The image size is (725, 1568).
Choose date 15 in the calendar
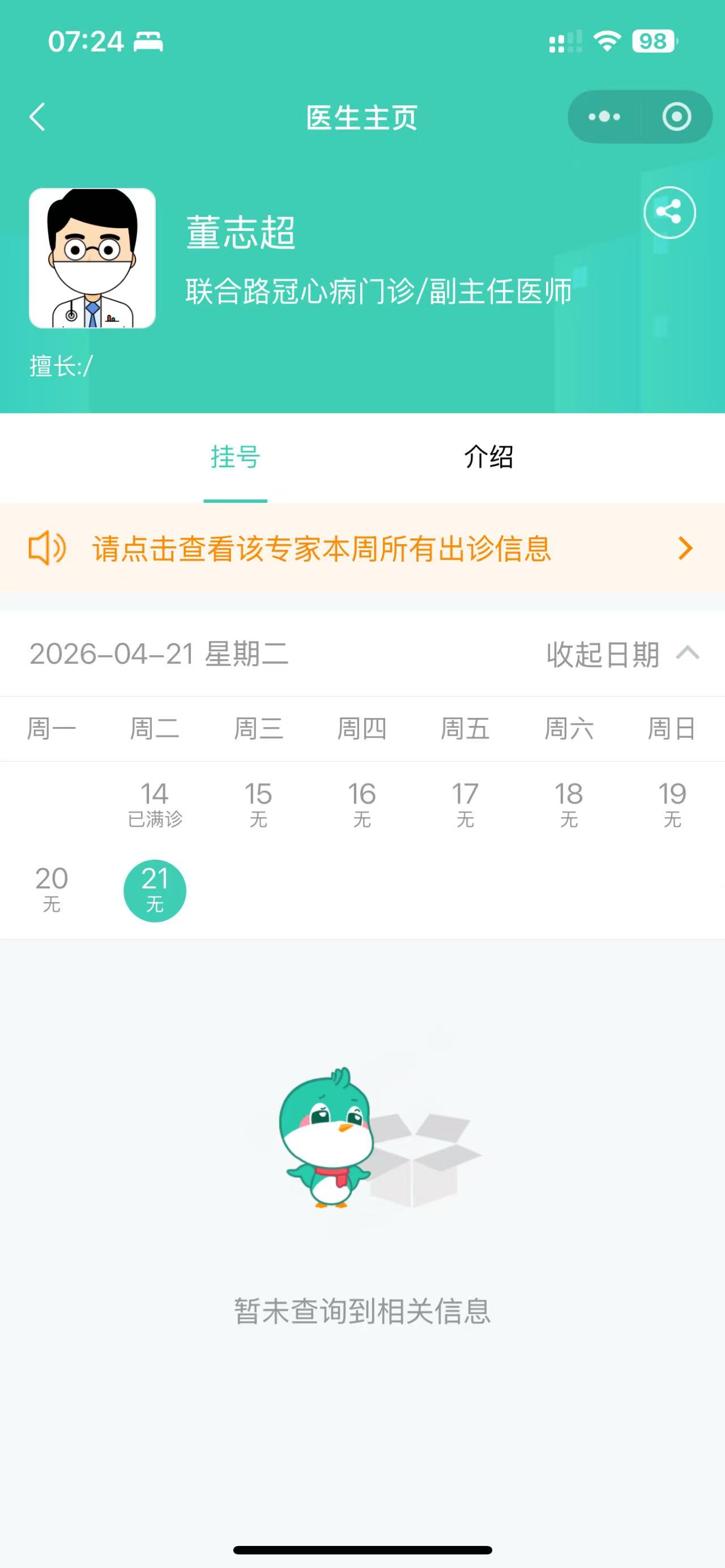tap(258, 805)
